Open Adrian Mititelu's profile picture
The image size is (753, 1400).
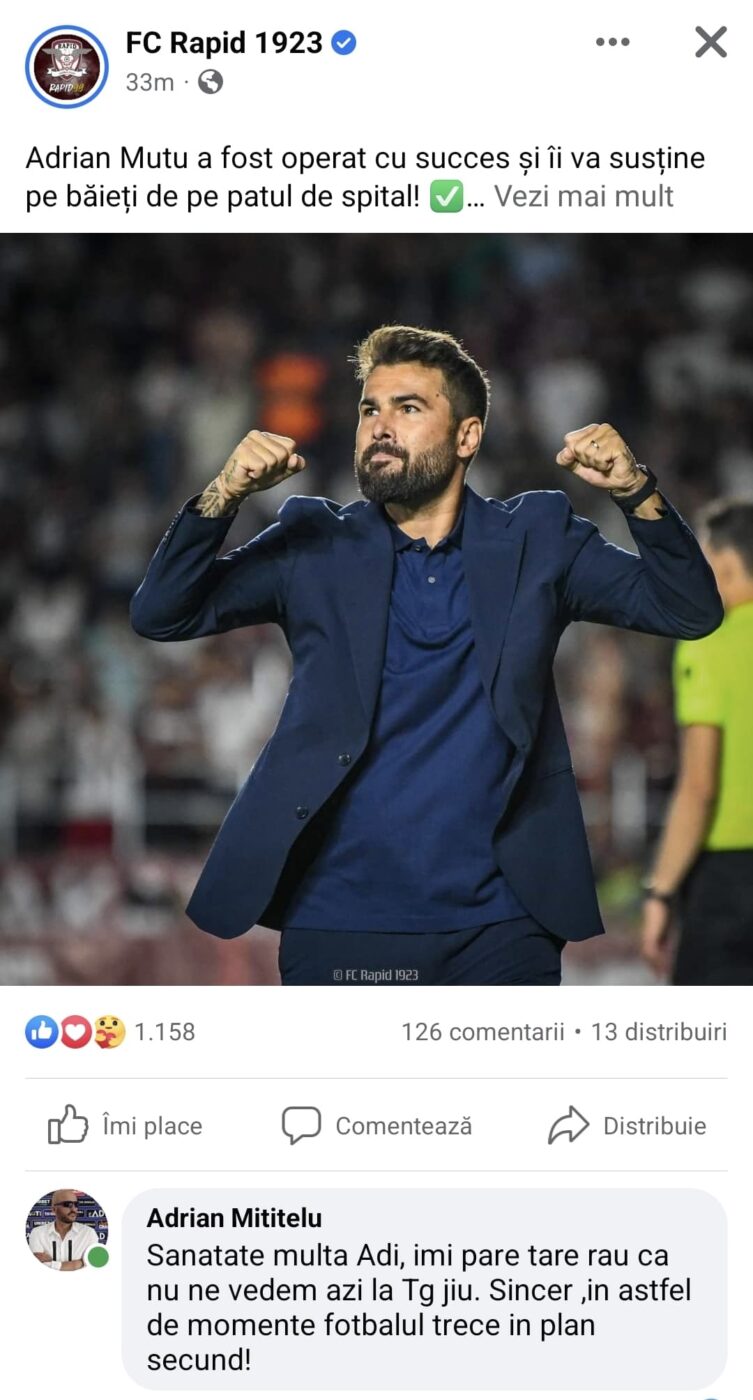[x=66, y=1229]
